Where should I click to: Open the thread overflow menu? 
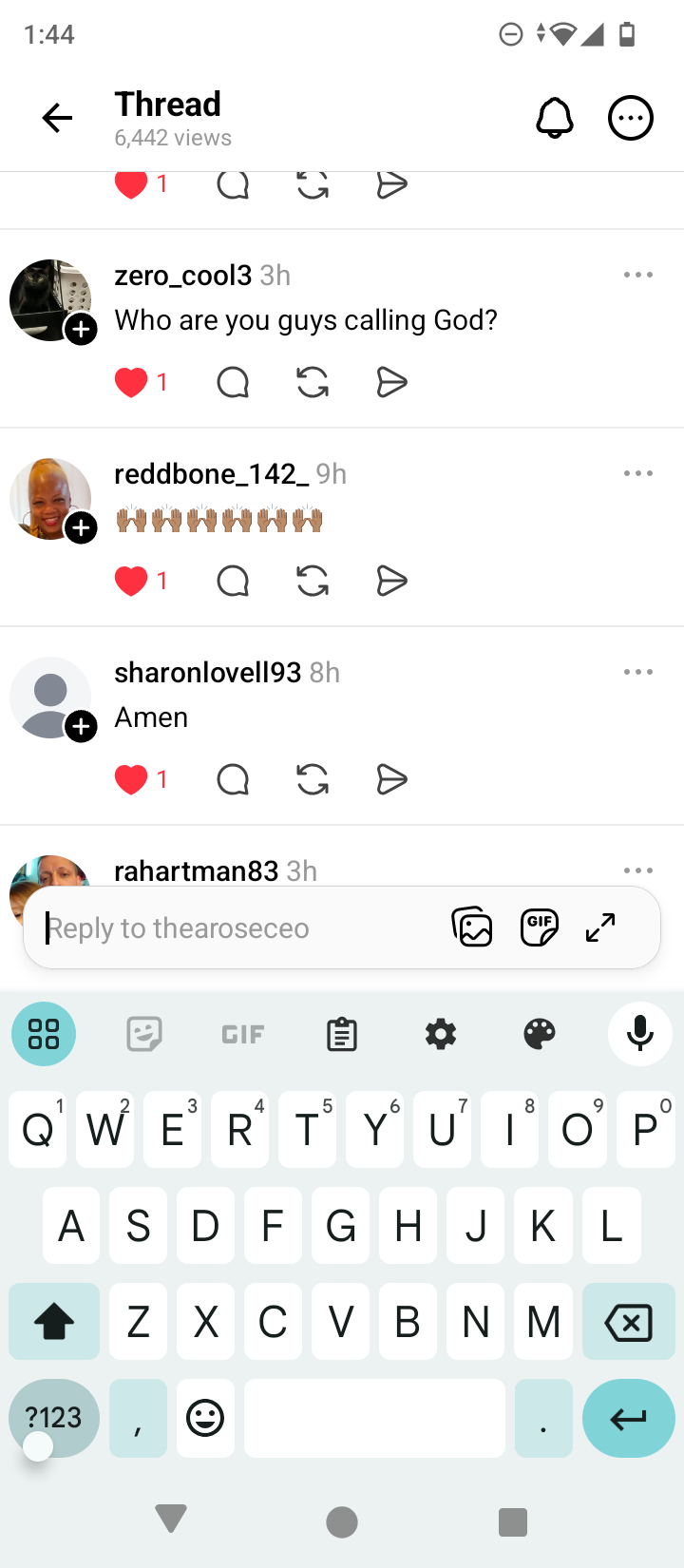[631, 119]
